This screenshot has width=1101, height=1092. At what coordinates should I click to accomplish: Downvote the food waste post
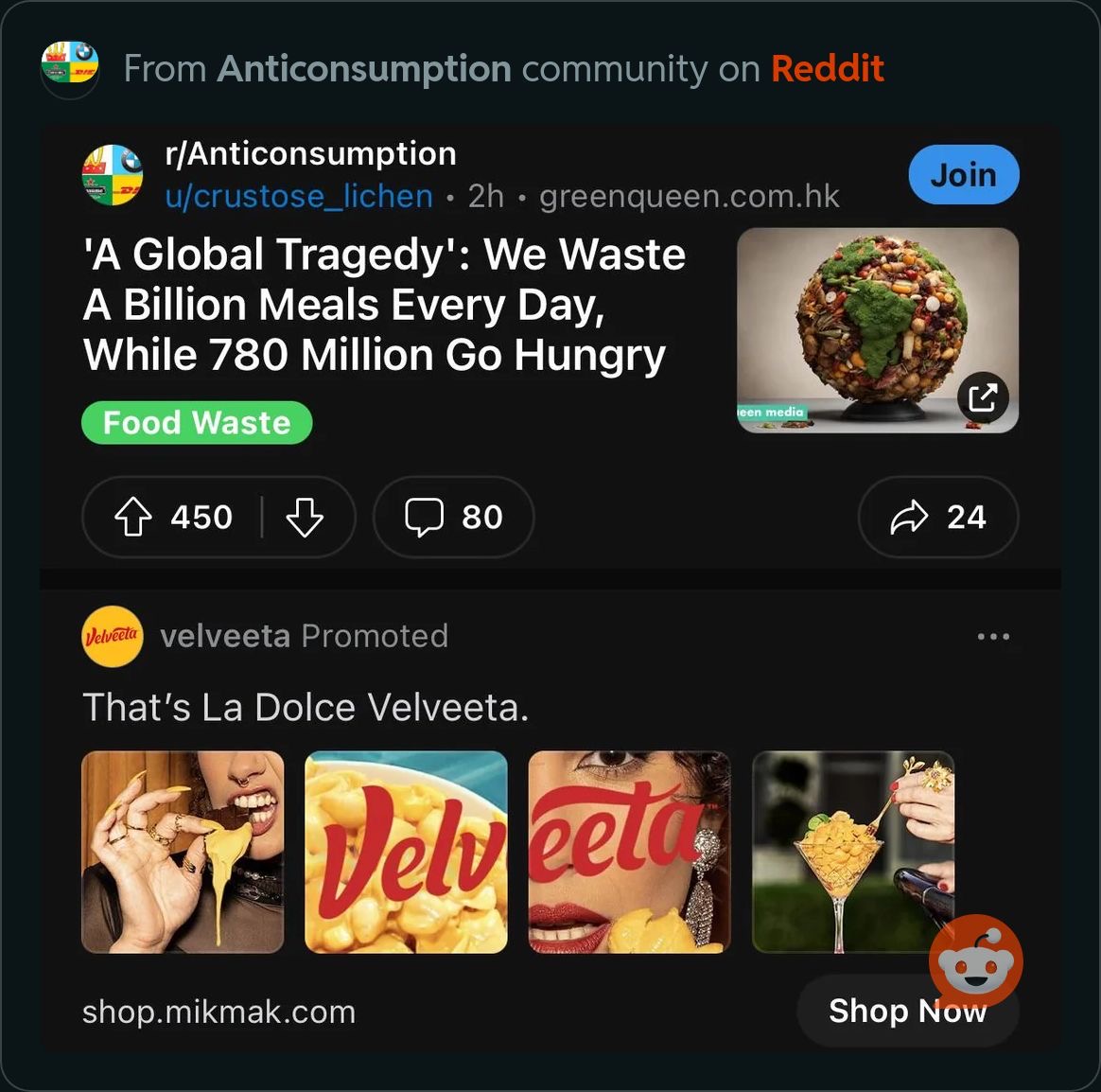coord(305,518)
